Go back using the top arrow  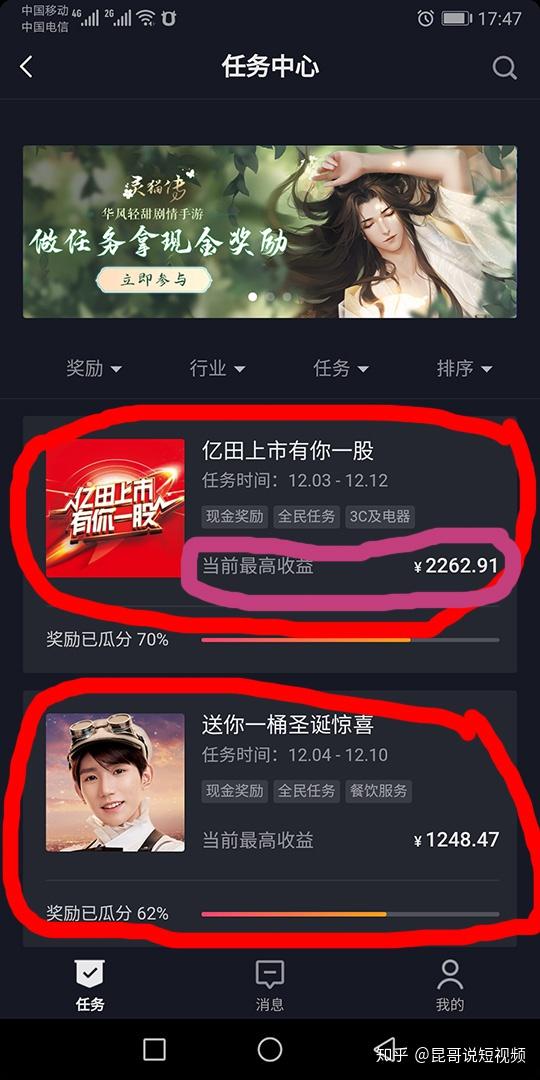pos(26,67)
